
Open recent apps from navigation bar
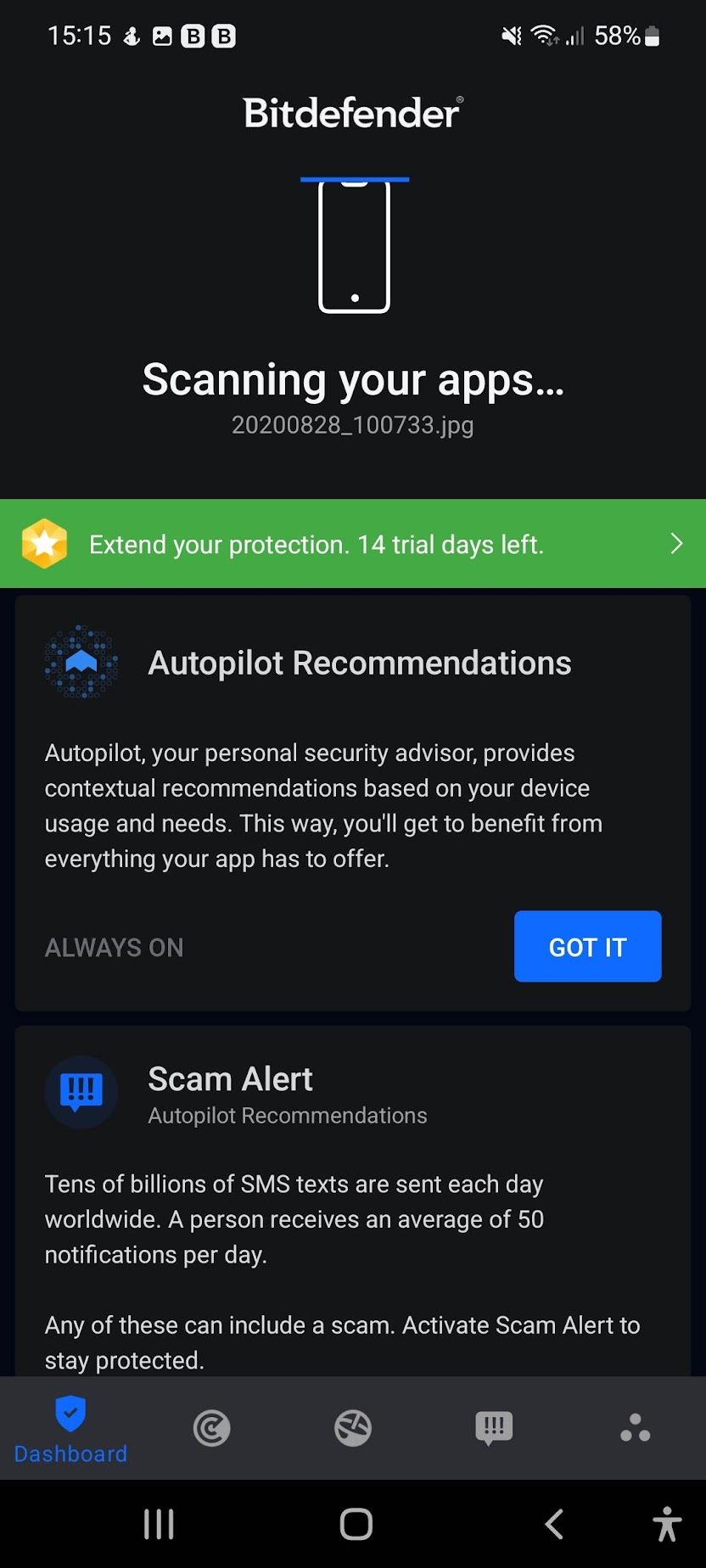pyautogui.click(x=159, y=1524)
